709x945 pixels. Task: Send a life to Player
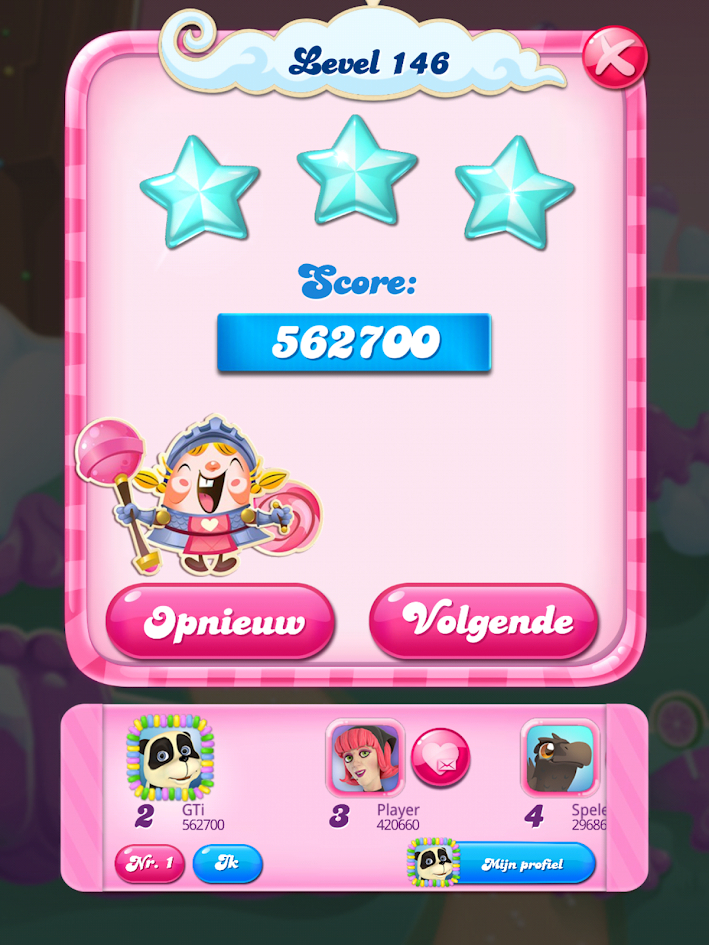coord(440,758)
